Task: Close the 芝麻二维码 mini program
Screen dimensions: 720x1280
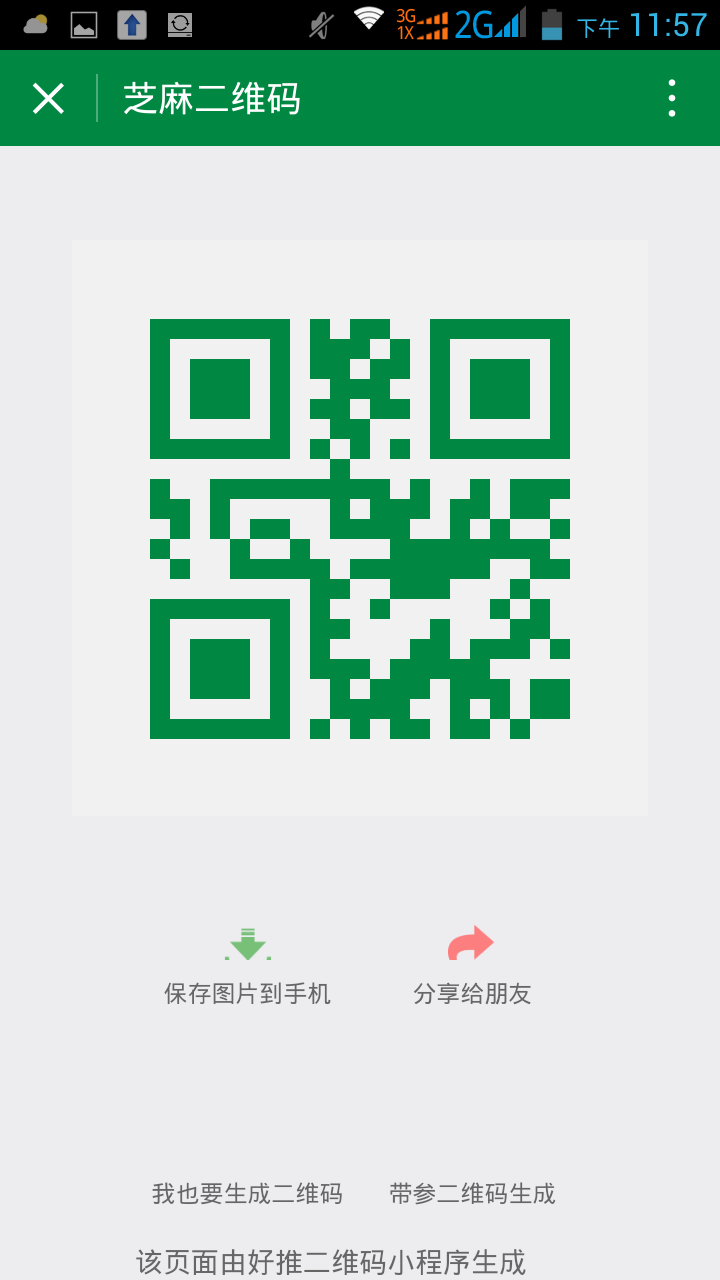Action: 48,98
